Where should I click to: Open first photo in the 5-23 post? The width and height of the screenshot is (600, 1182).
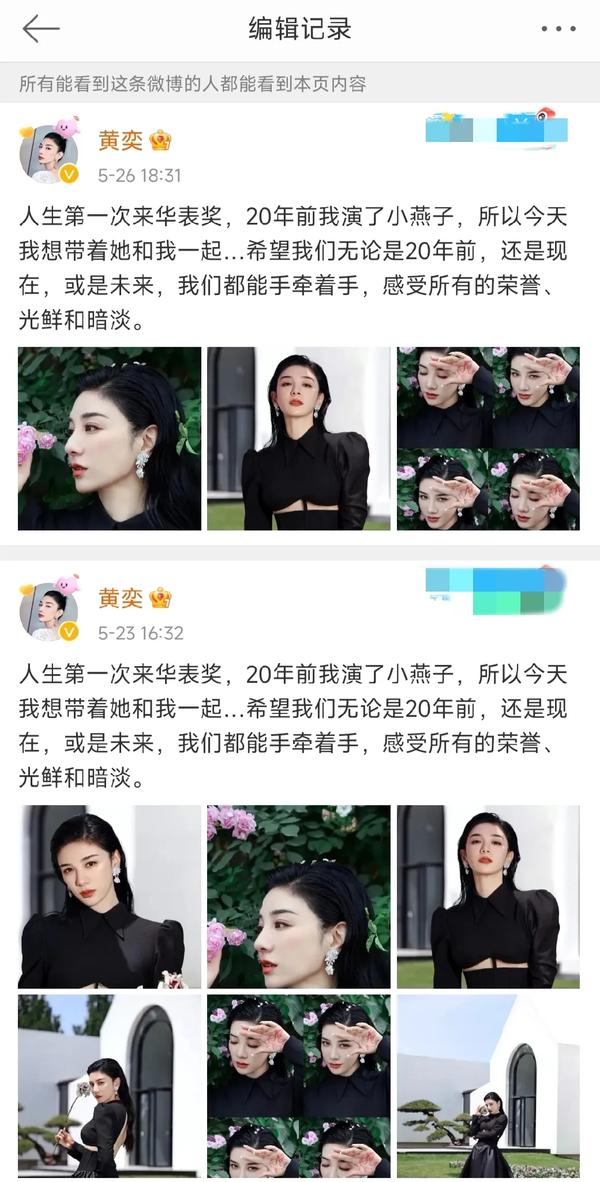coord(109,896)
